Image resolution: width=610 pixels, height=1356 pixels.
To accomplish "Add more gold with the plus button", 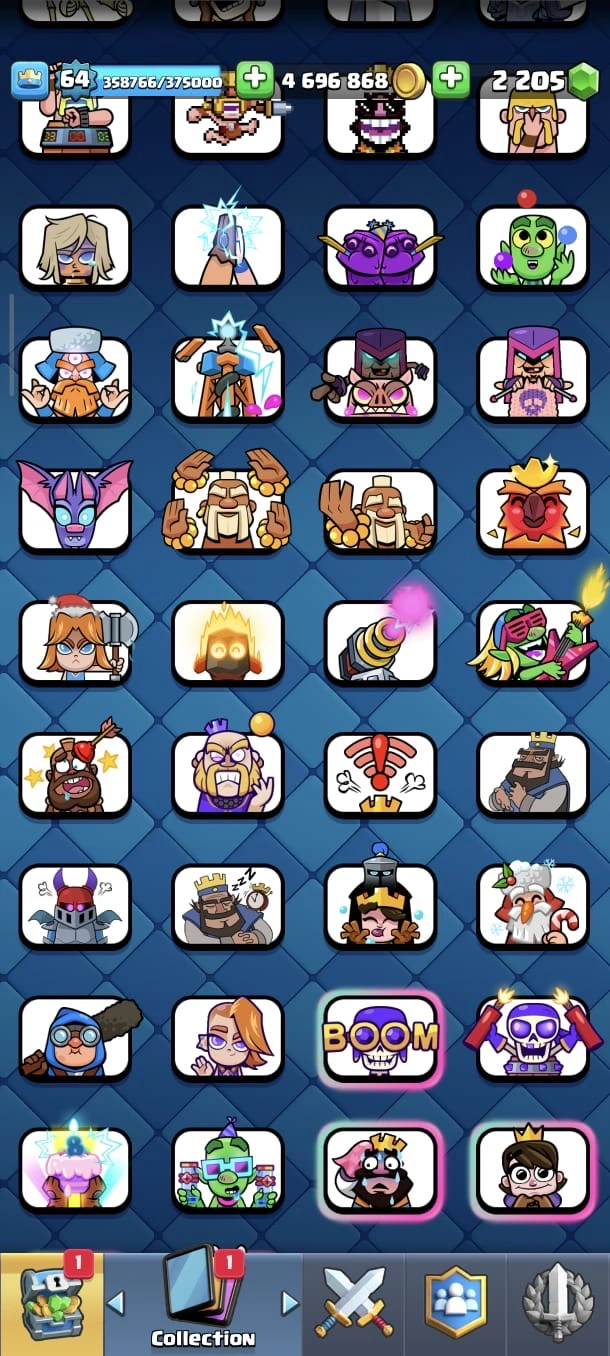I will coord(255,80).
